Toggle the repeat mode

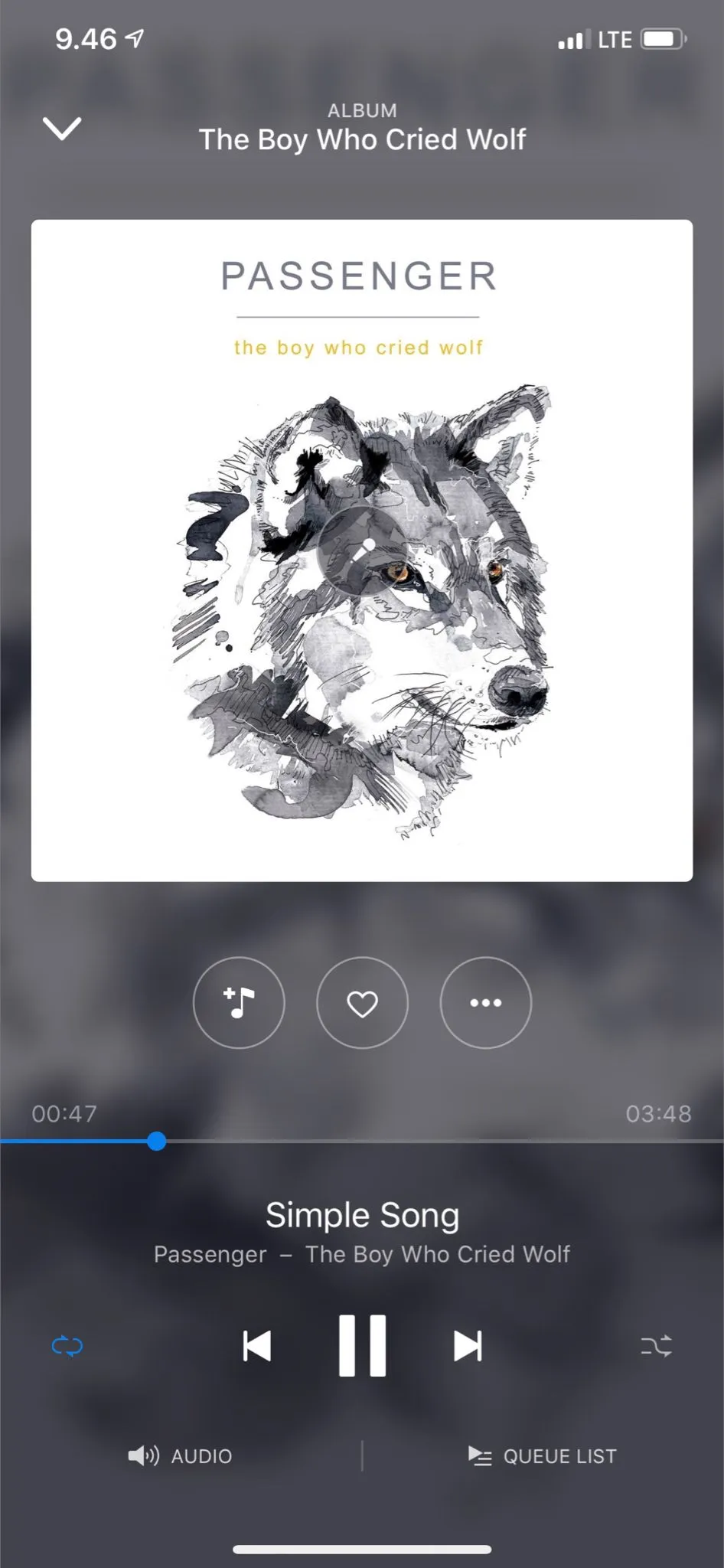point(67,1345)
